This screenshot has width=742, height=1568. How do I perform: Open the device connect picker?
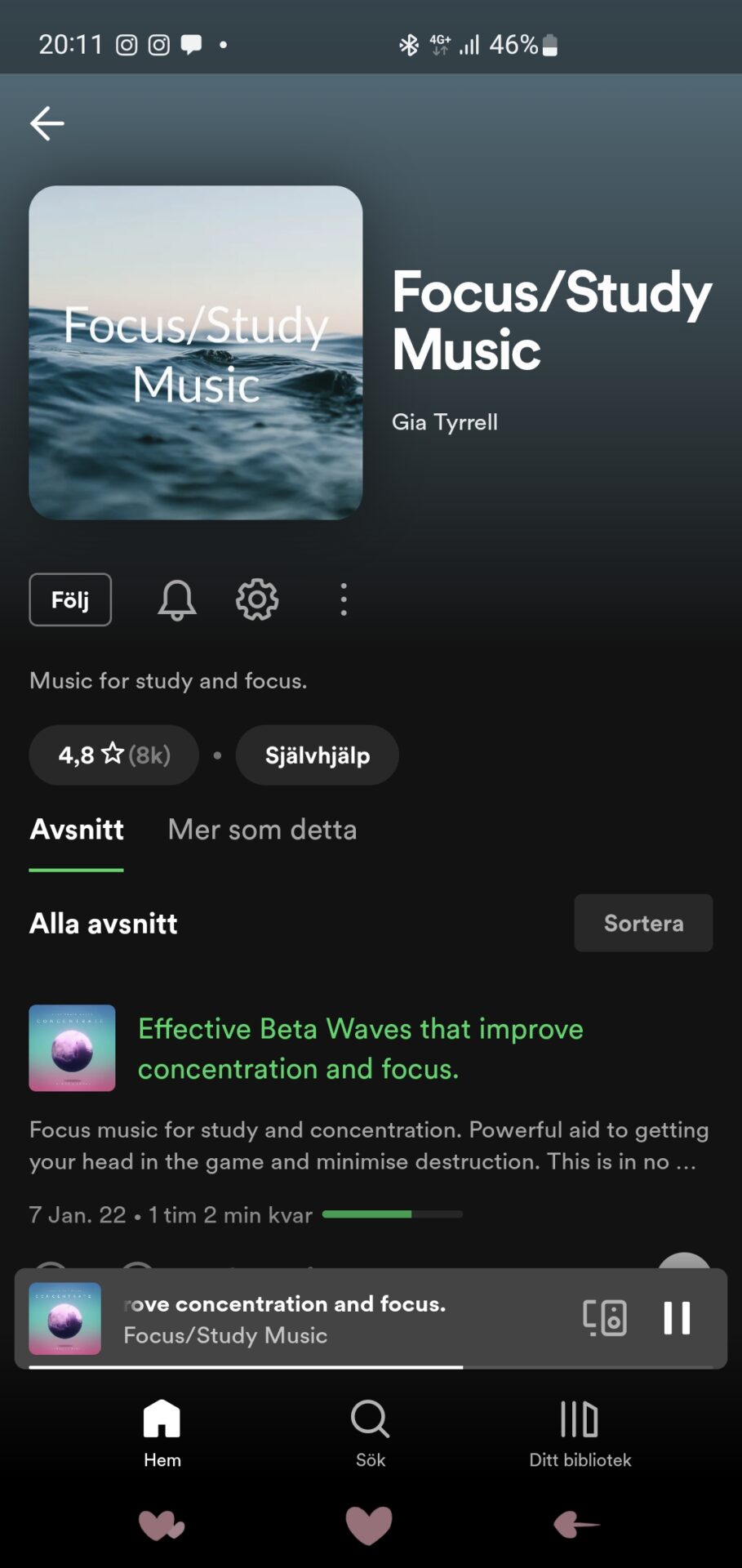click(605, 1318)
